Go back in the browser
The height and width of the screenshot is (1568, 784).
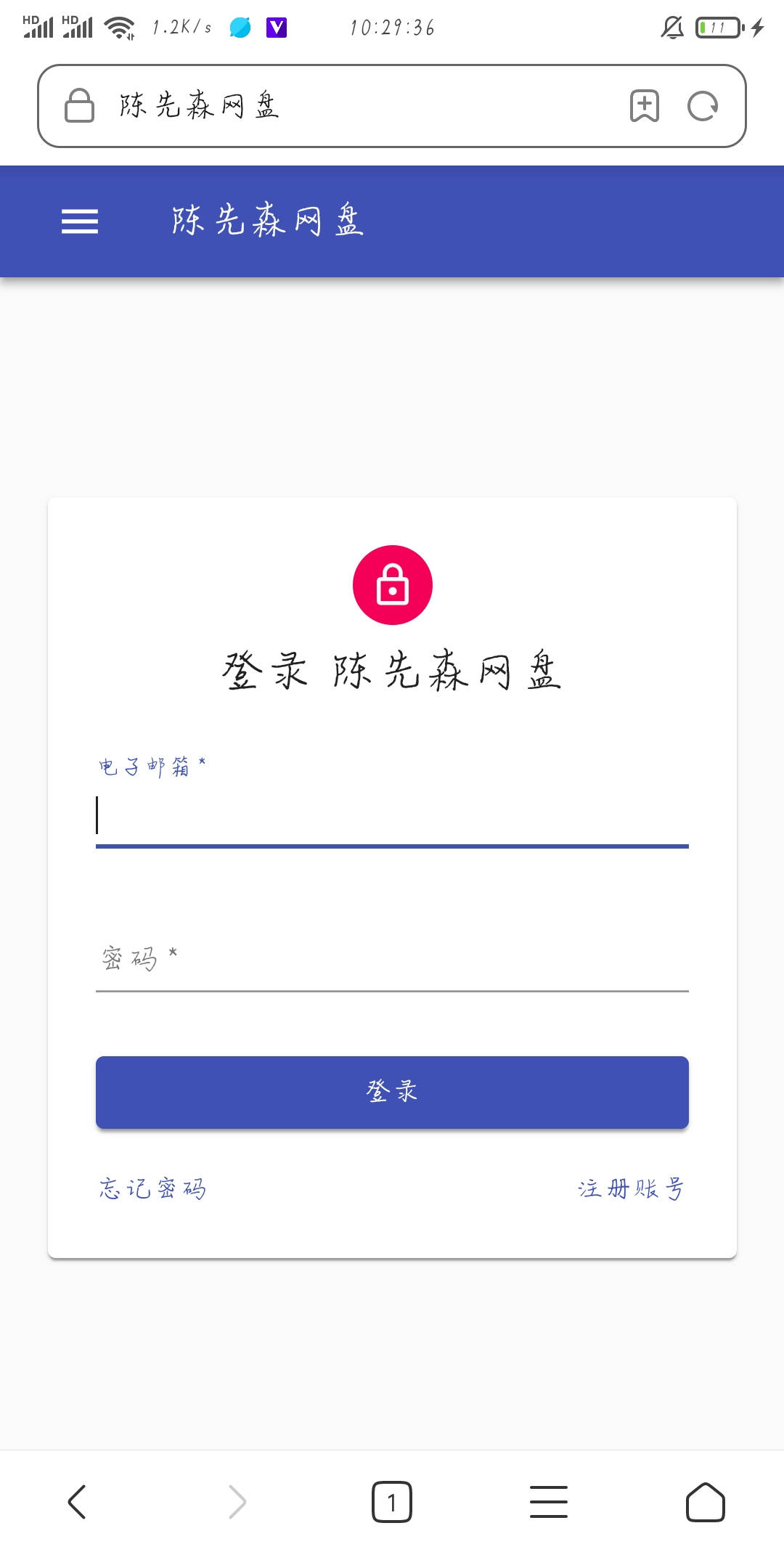(77, 1501)
